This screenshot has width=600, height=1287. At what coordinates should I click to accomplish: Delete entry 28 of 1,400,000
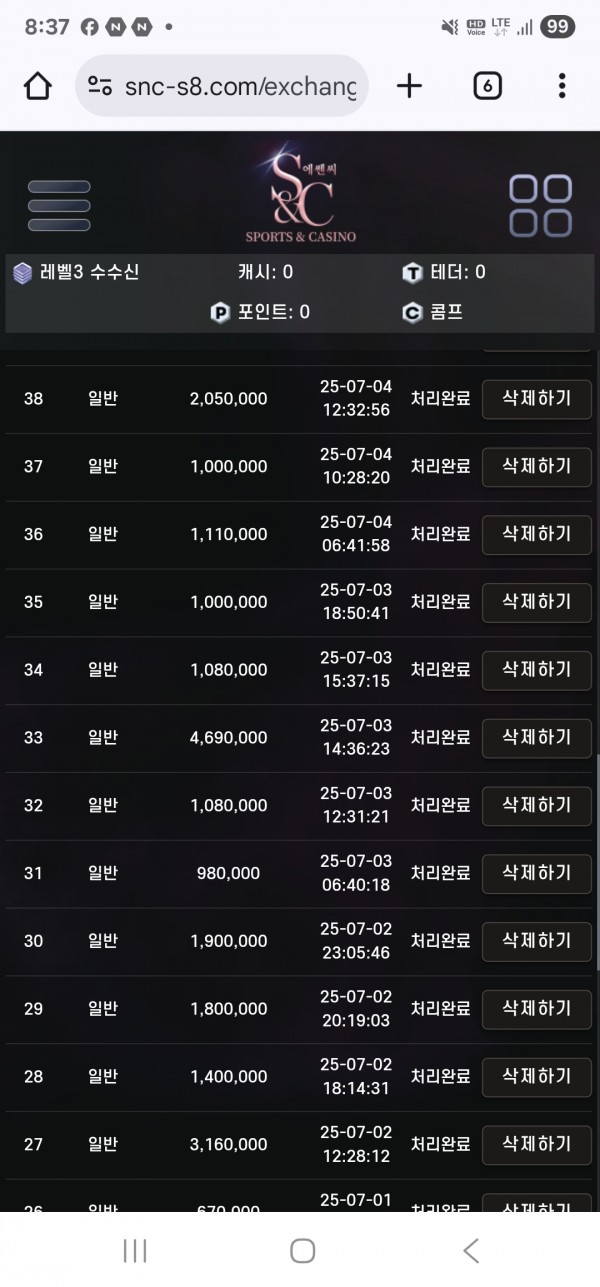[x=537, y=1076]
